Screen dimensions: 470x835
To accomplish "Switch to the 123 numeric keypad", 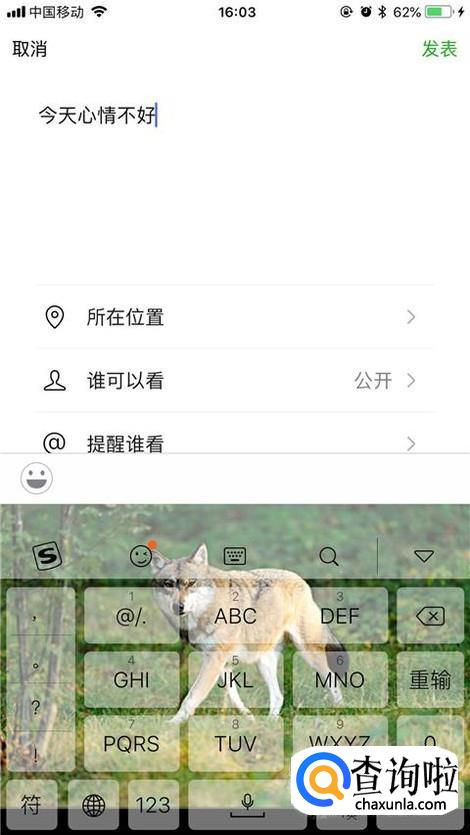I will point(153,805).
